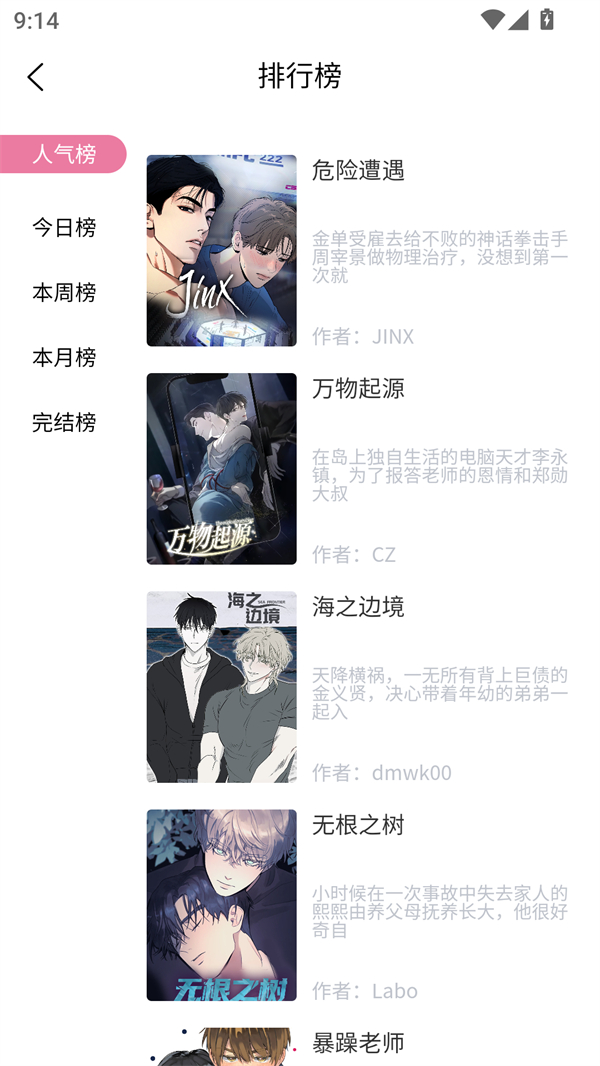
Task: Open the comic 万物起源
Action: 358,468
